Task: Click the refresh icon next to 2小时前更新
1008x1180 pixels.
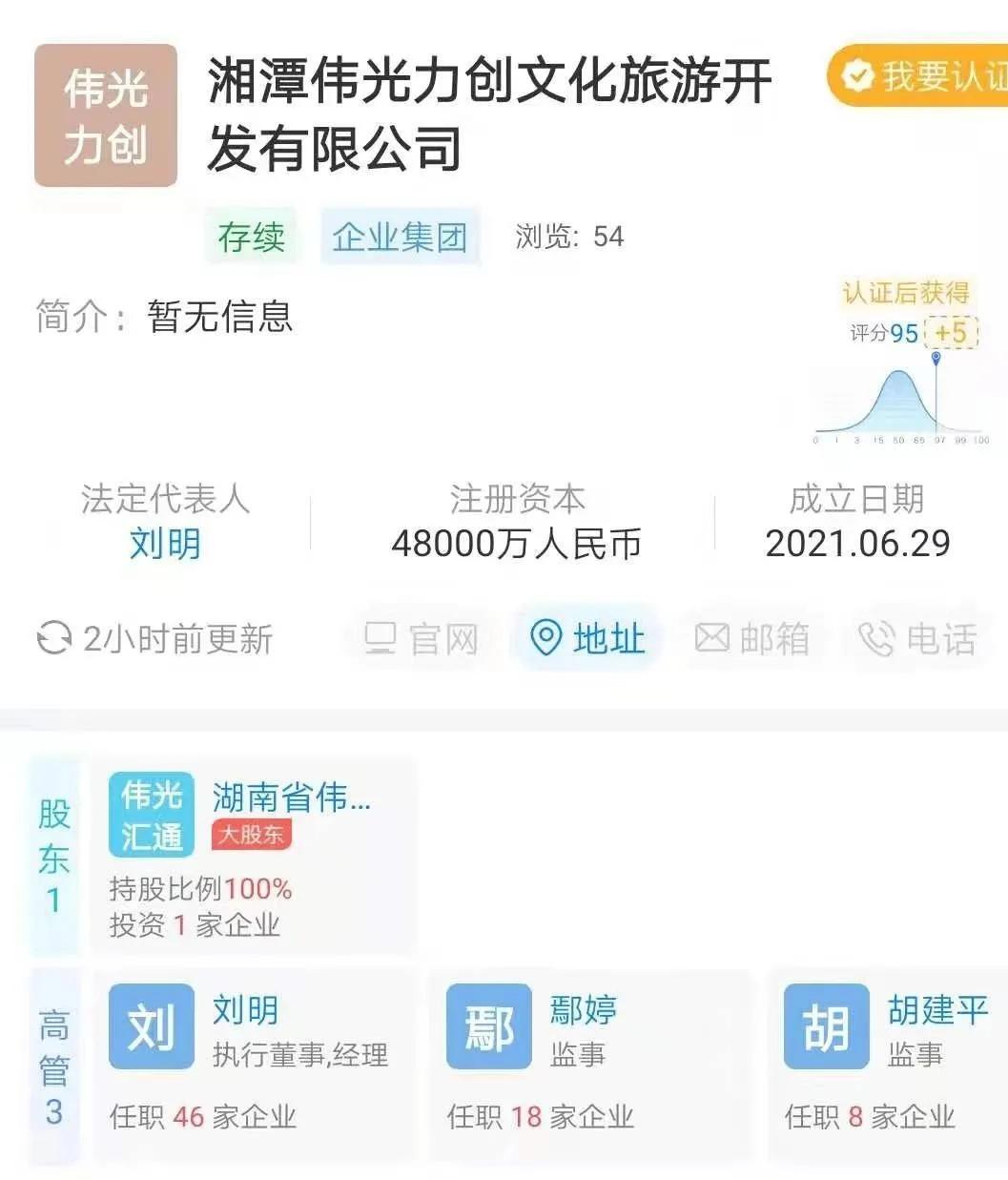Action: 52,638
